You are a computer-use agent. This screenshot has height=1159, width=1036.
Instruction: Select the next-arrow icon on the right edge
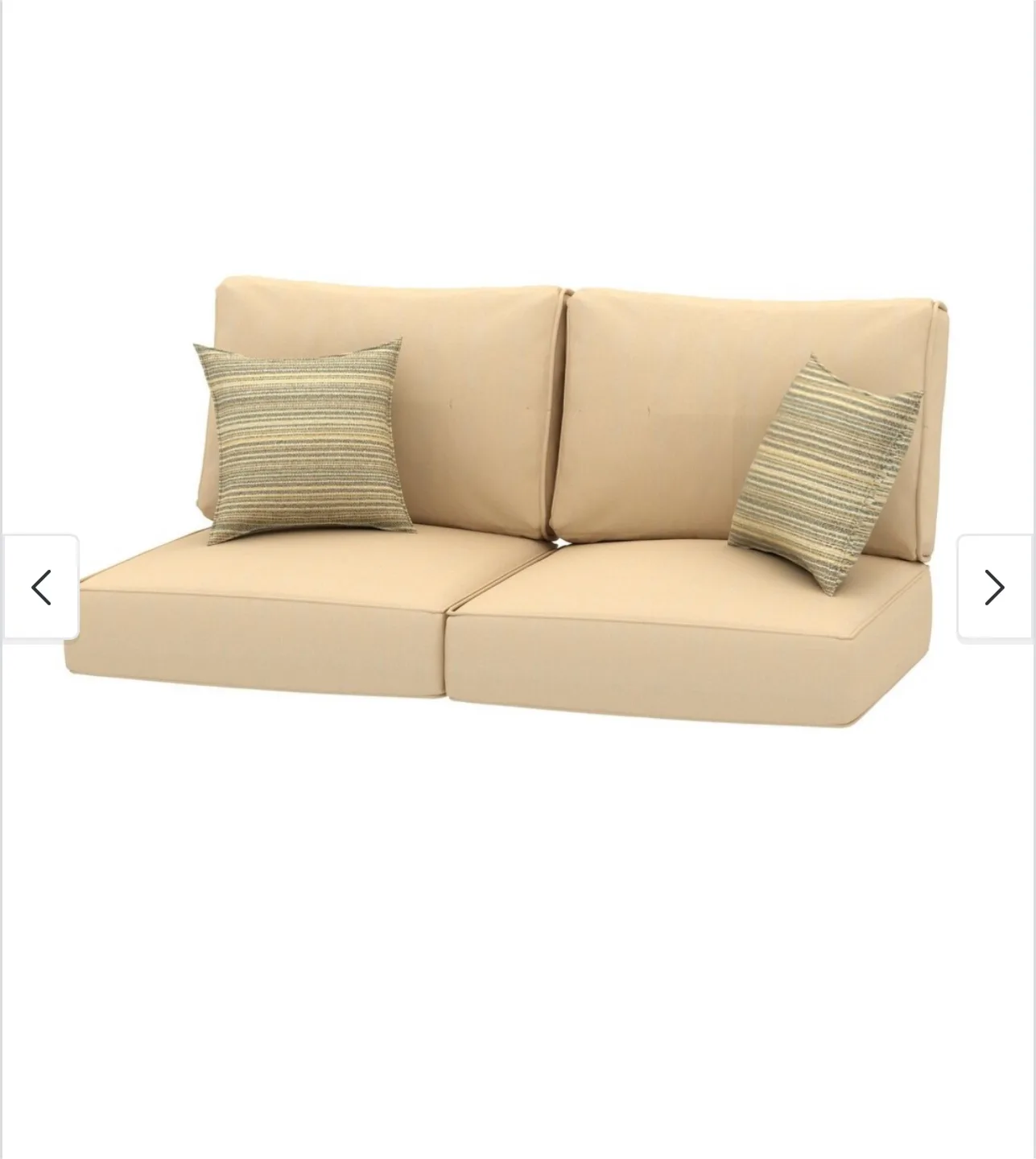[x=995, y=588]
